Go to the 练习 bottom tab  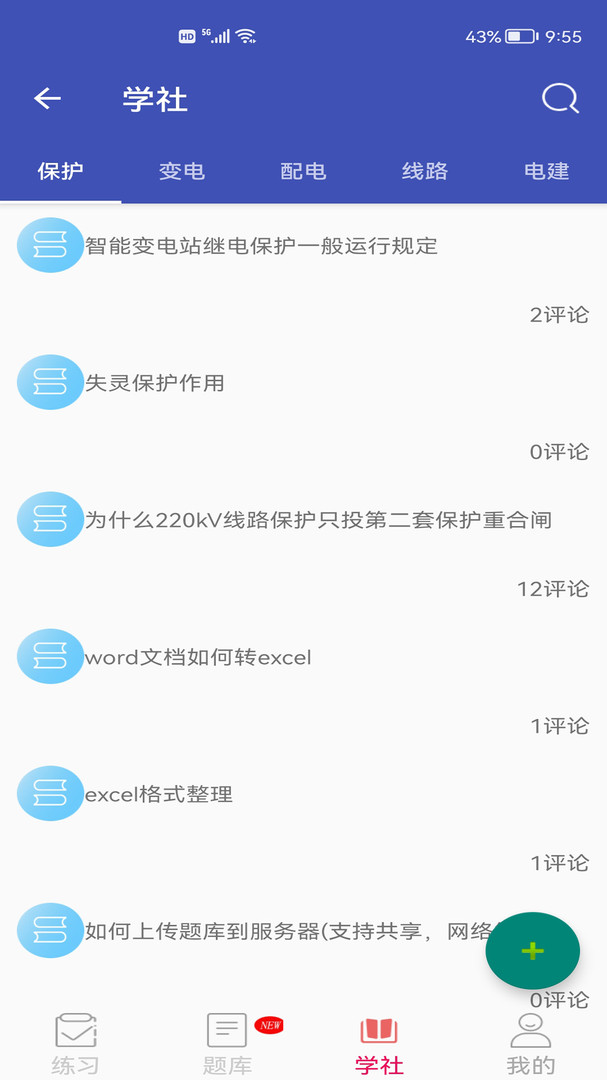click(x=75, y=1044)
